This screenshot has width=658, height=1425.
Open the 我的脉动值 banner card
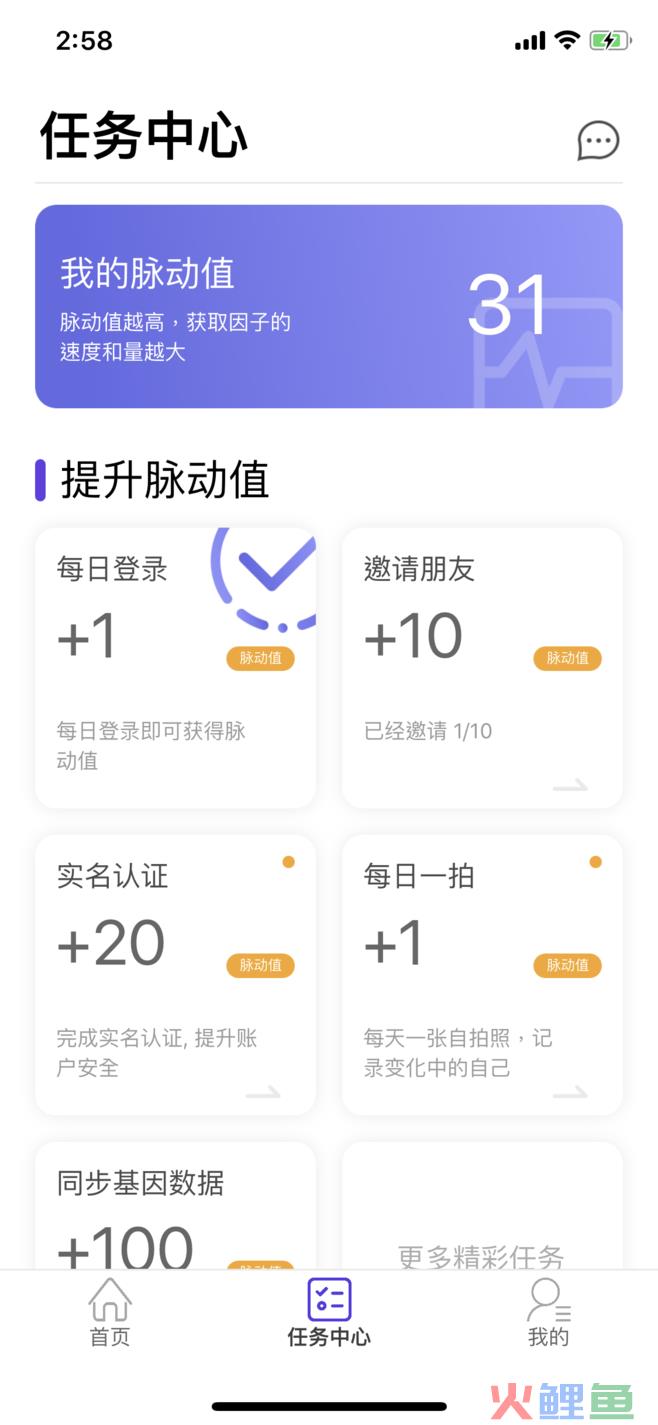(329, 306)
